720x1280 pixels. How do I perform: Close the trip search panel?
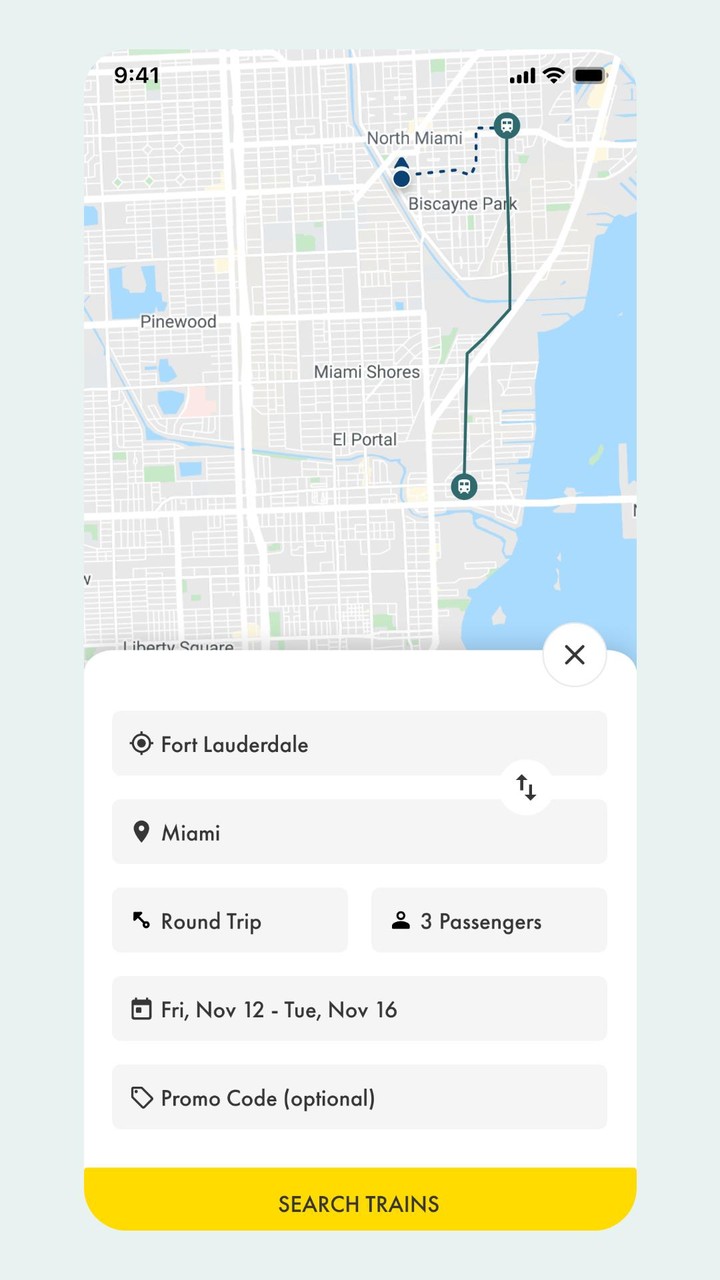coord(574,655)
